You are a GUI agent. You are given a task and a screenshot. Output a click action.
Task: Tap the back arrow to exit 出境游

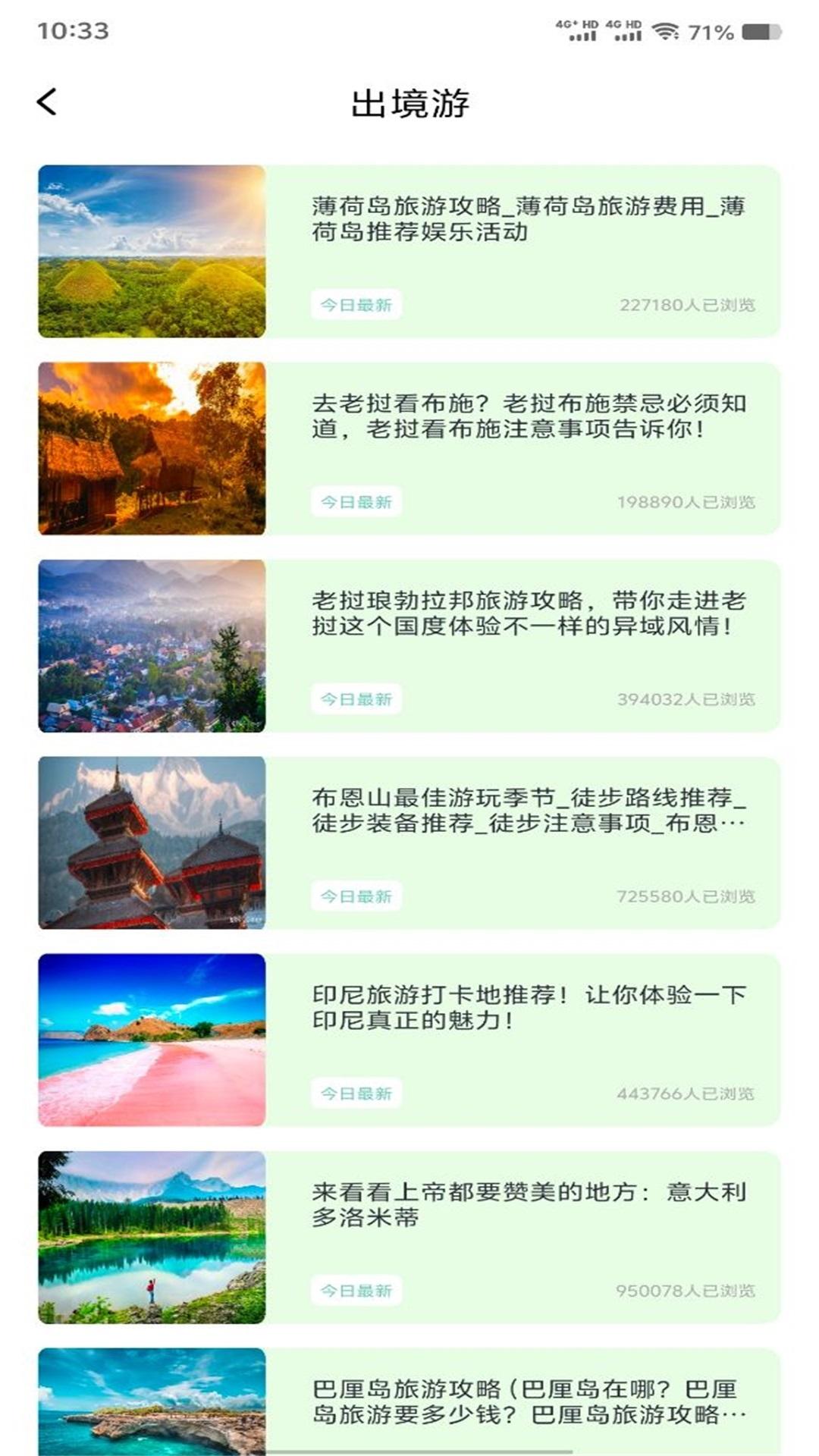click(x=47, y=102)
